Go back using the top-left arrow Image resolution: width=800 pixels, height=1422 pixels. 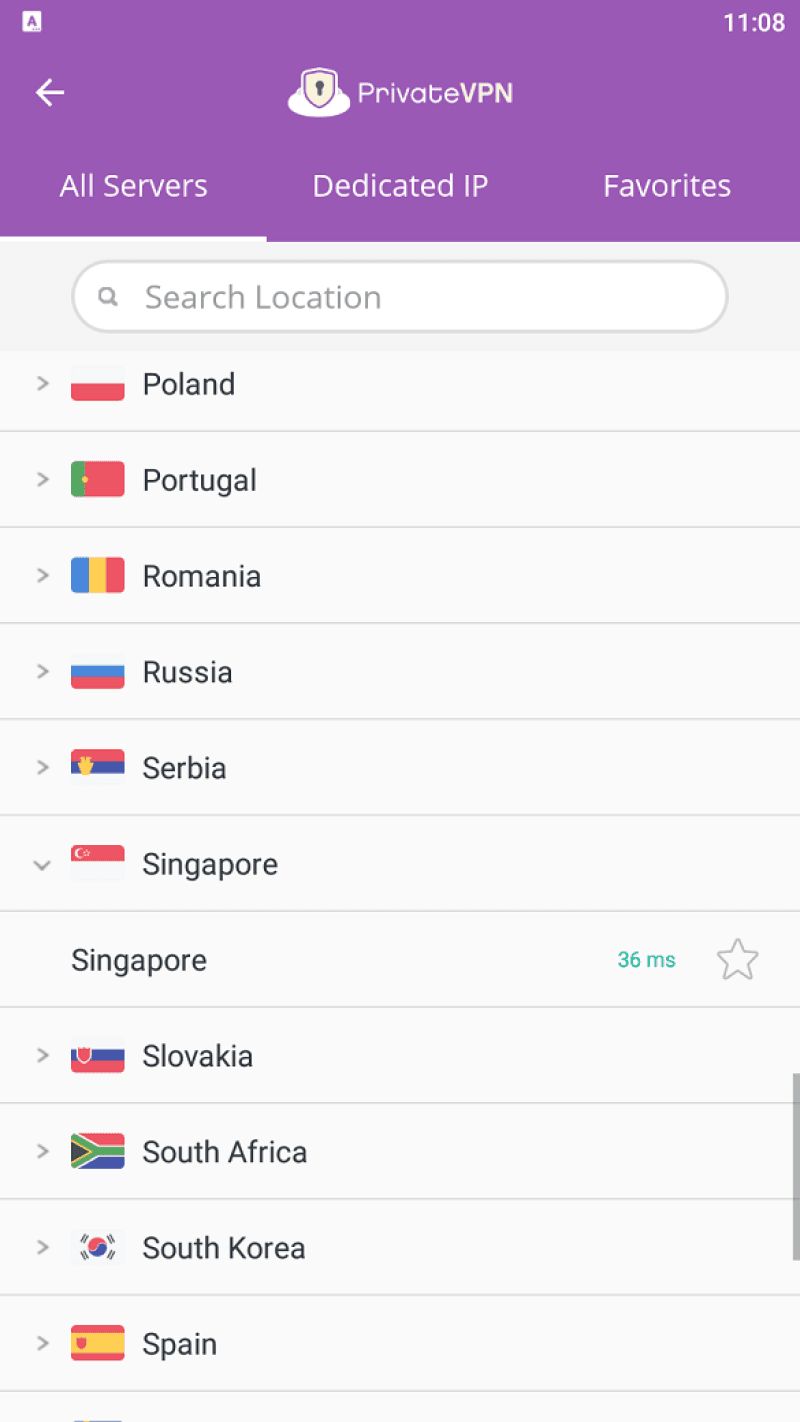pyautogui.click(x=50, y=93)
